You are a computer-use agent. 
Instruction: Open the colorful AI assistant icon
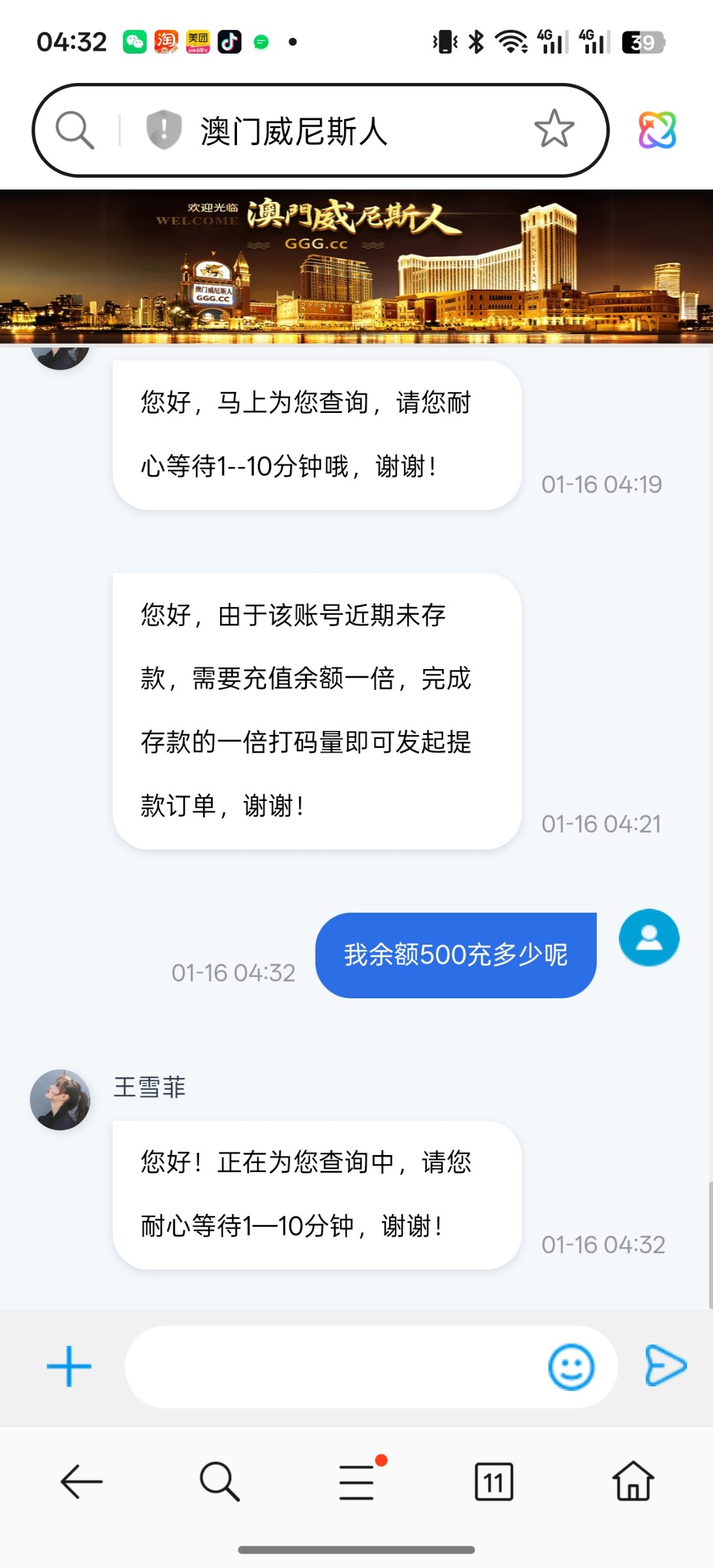click(x=657, y=129)
